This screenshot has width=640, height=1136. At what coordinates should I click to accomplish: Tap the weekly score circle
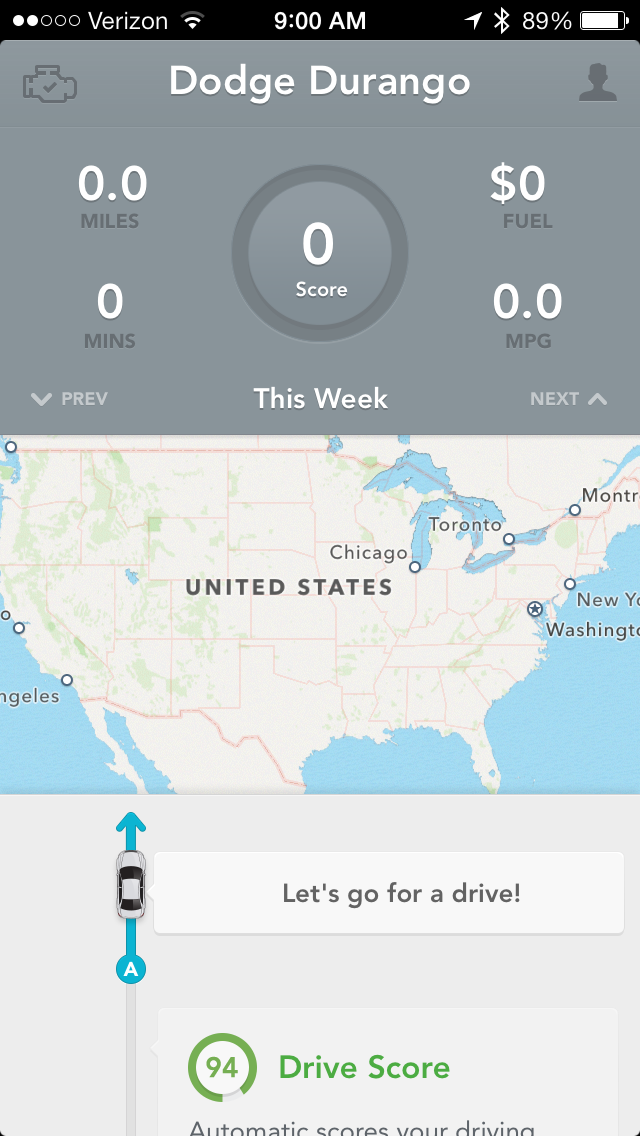(320, 255)
